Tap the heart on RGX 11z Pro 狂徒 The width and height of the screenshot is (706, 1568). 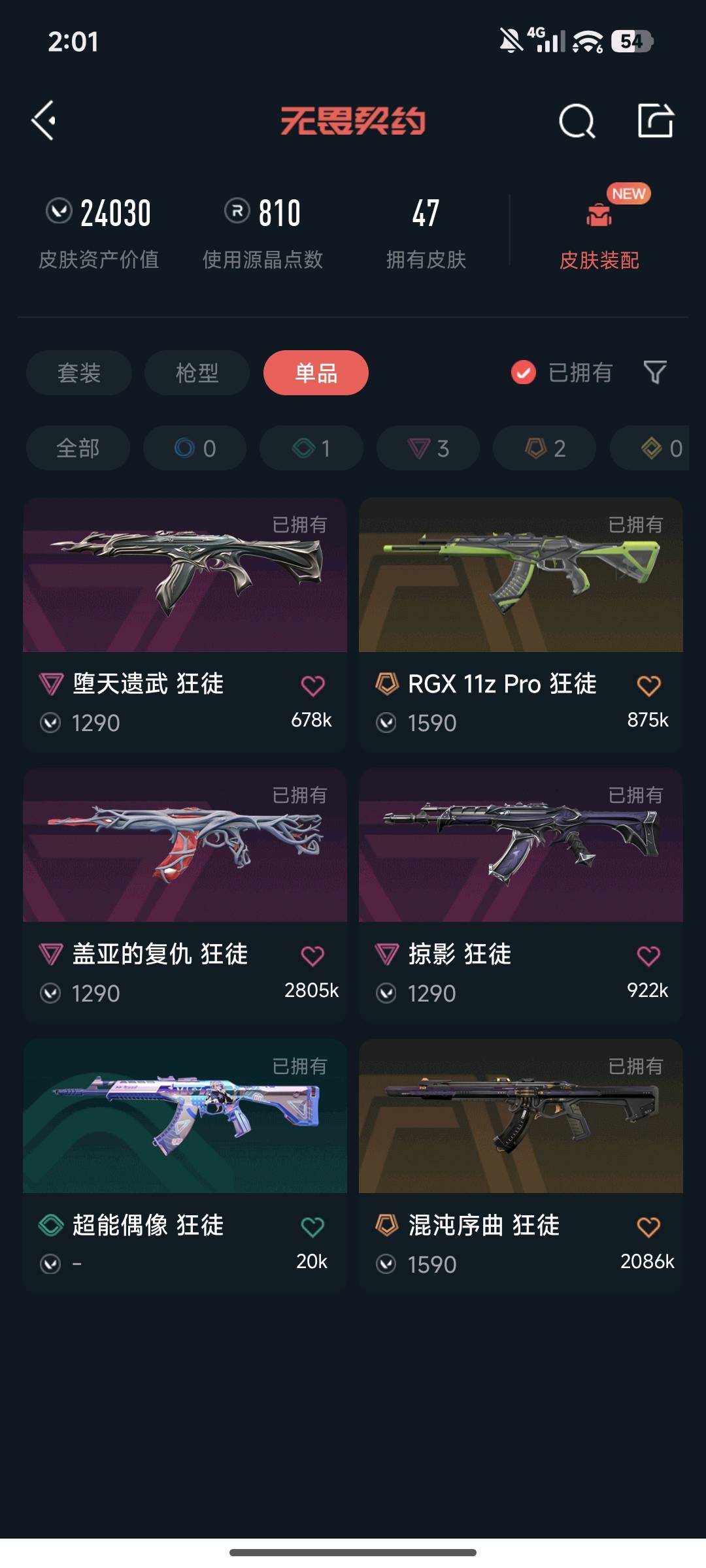tap(648, 686)
